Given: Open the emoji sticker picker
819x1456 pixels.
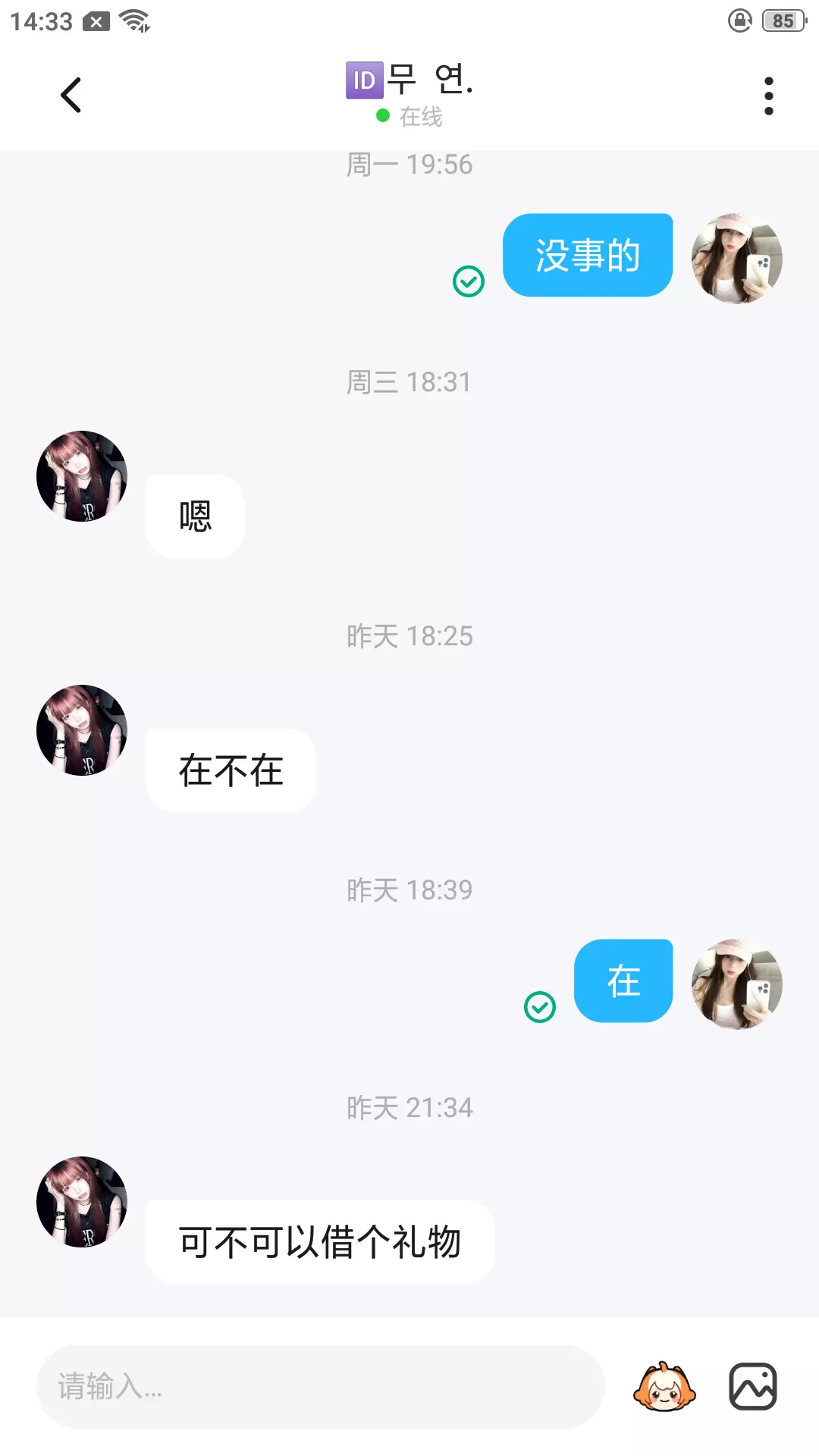Looking at the screenshot, I should click(x=664, y=1386).
